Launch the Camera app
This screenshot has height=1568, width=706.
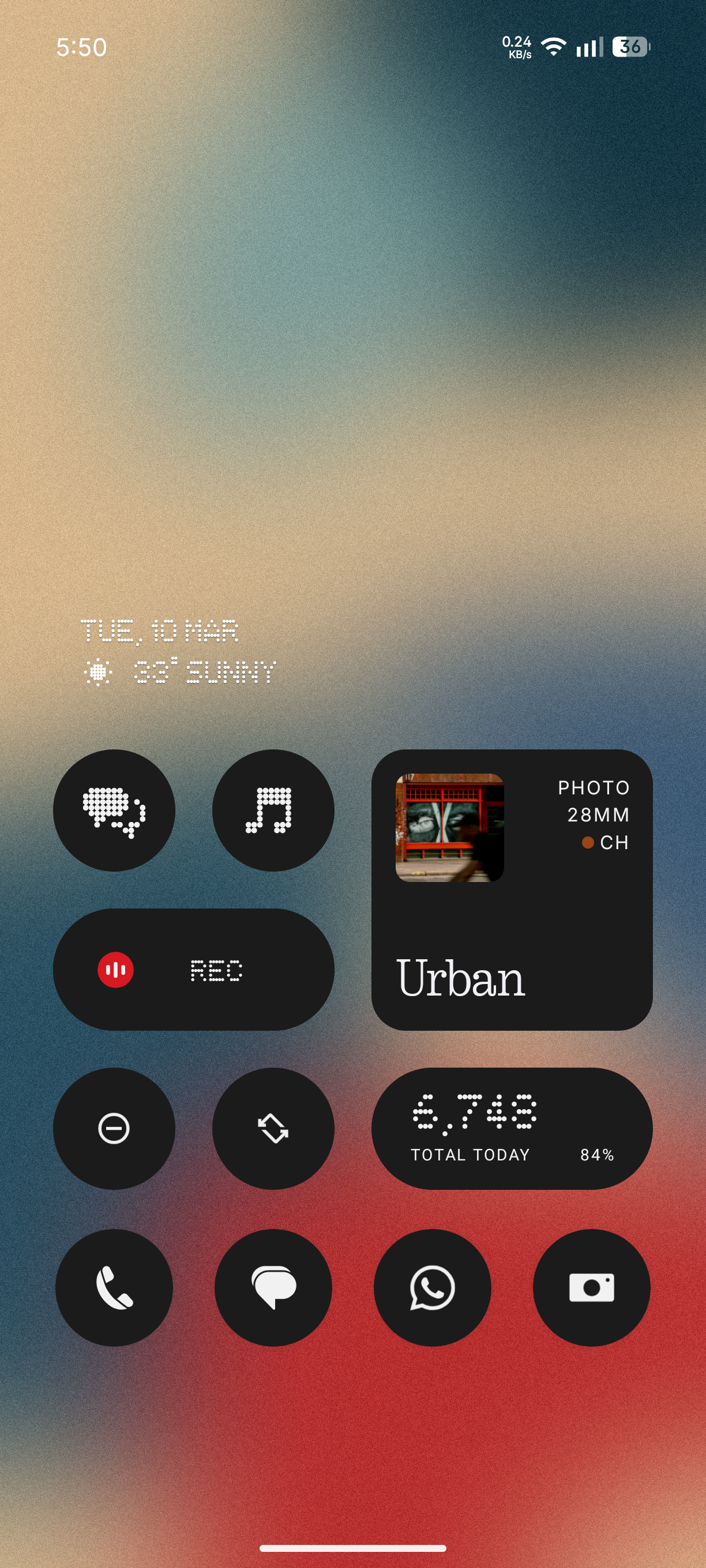(x=591, y=1287)
